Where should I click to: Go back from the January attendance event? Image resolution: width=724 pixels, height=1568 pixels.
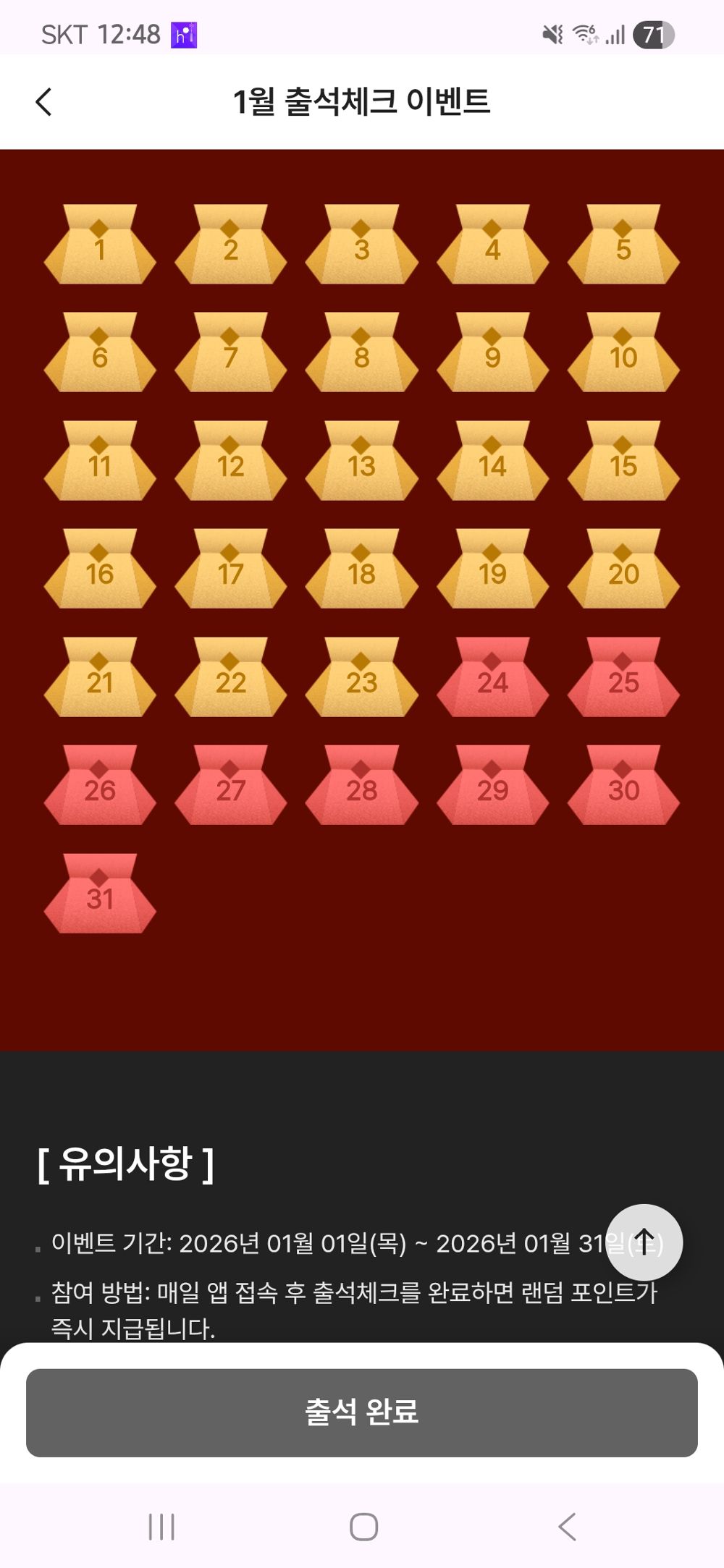click(x=44, y=102)
